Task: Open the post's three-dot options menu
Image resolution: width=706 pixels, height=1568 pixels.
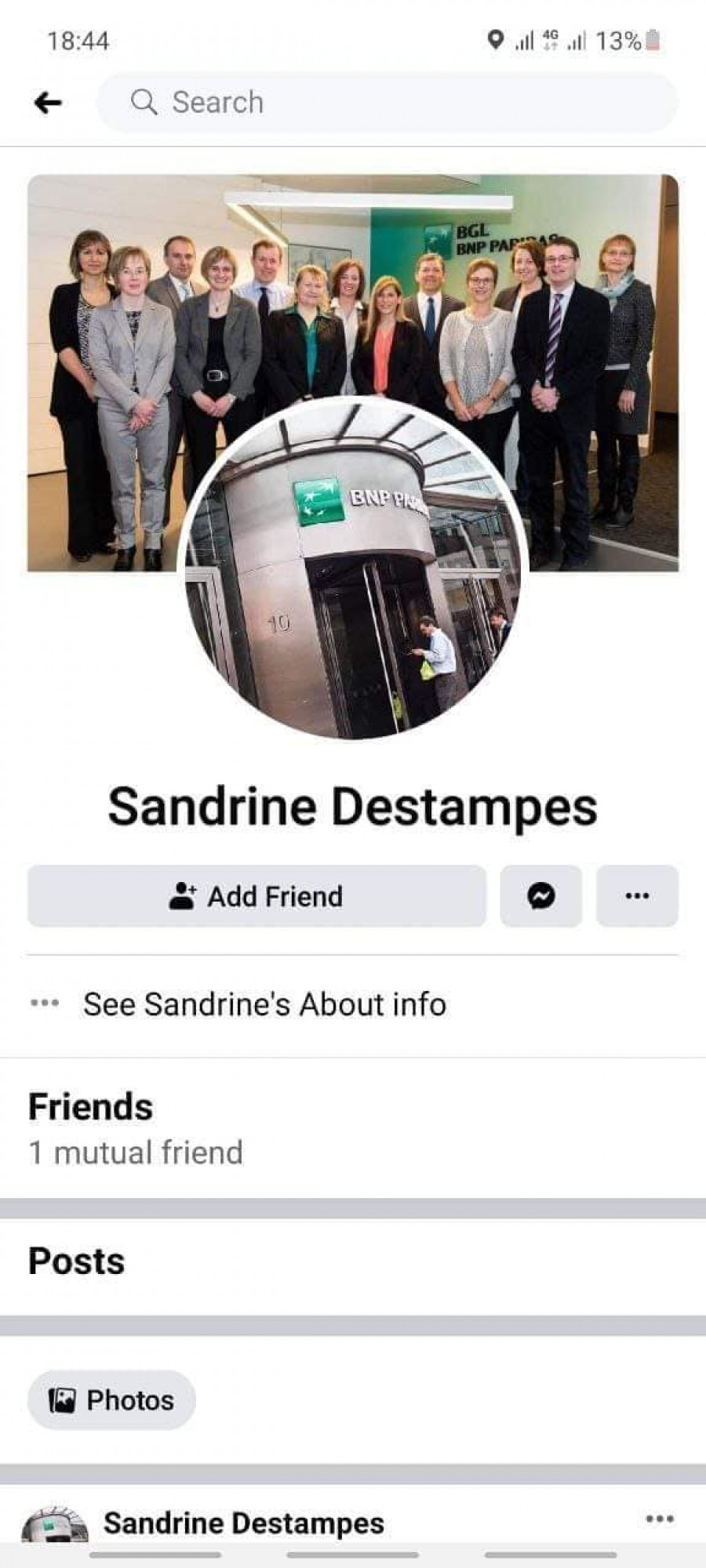Action: click(659, 1519)
